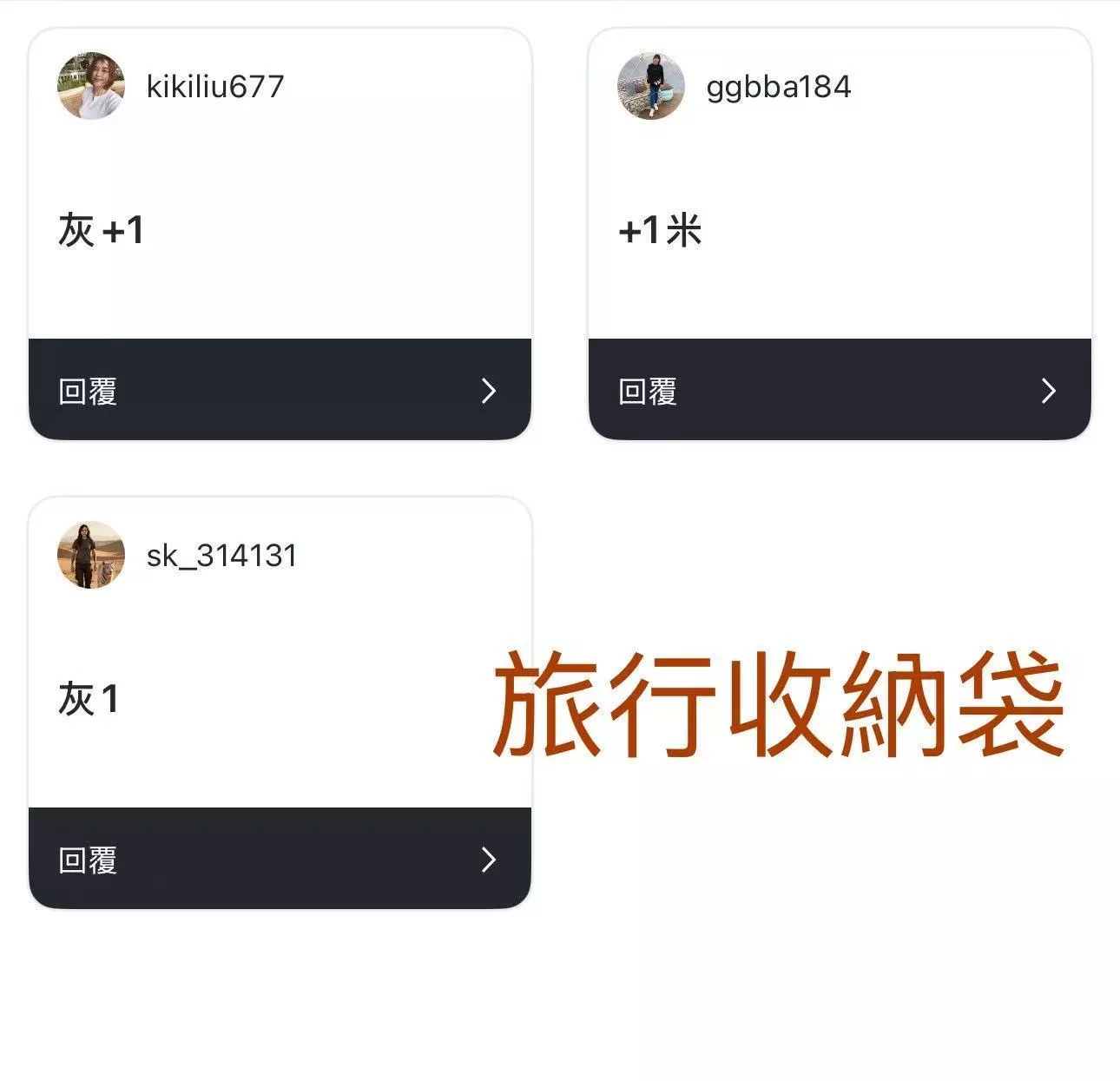Reply to ggbba184's response
1120x1081 pixels.
point(839,391)
